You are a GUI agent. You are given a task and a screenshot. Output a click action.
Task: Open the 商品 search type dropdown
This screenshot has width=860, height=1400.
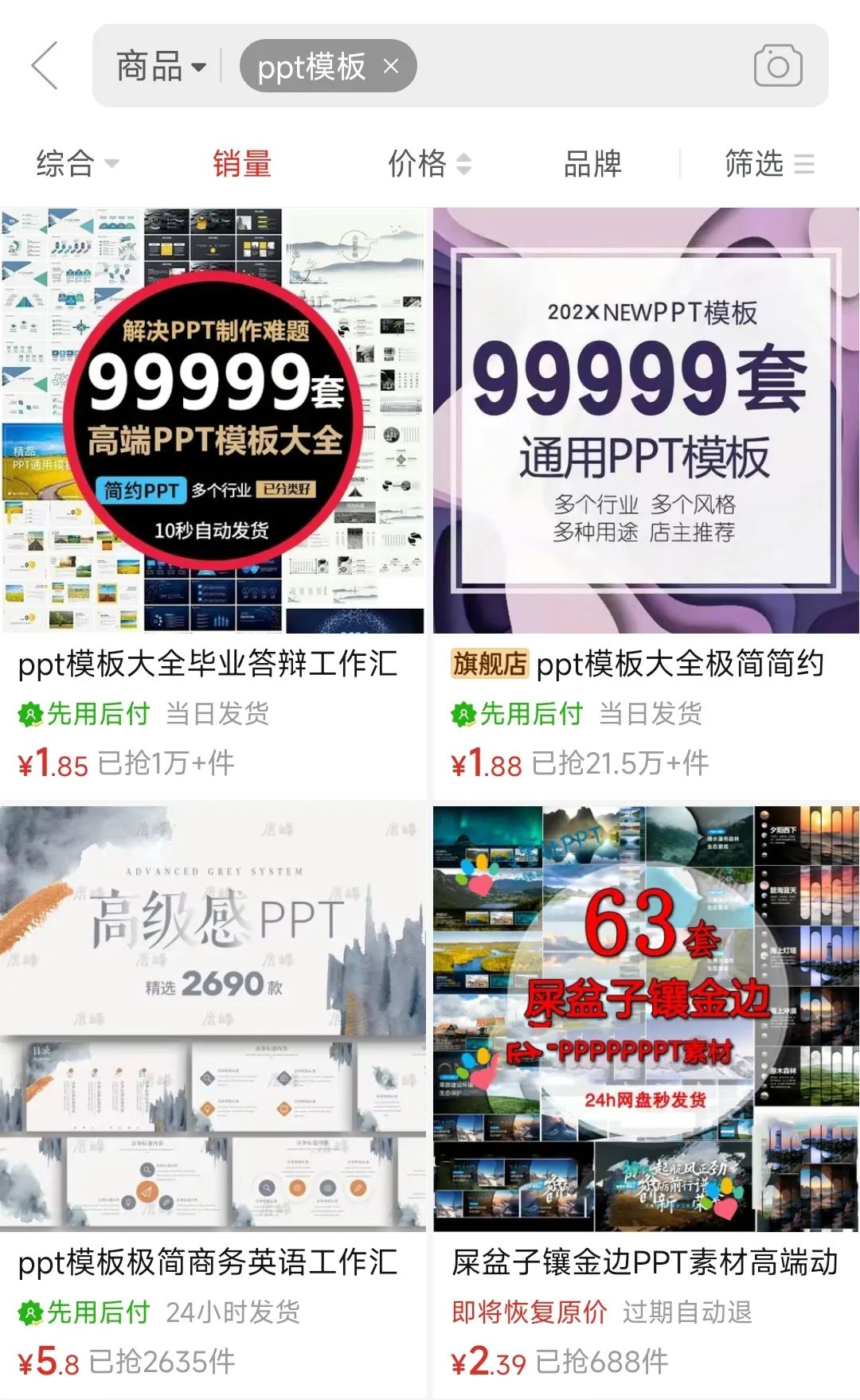tap(162, 66)
